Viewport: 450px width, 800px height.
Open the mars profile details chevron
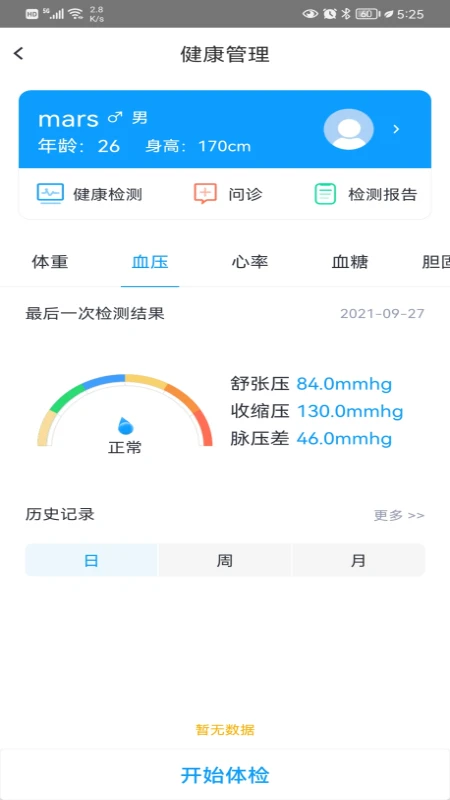tap(396, 129)
